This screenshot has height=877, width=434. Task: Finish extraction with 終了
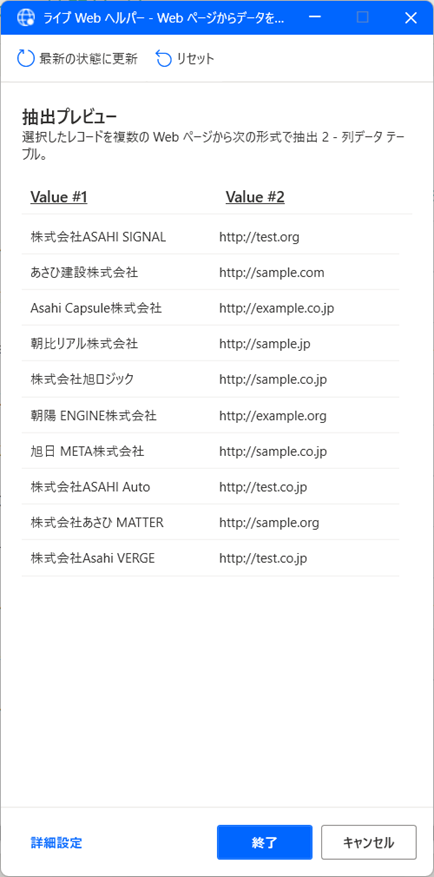pyautogui.click(x=265, y=842)
